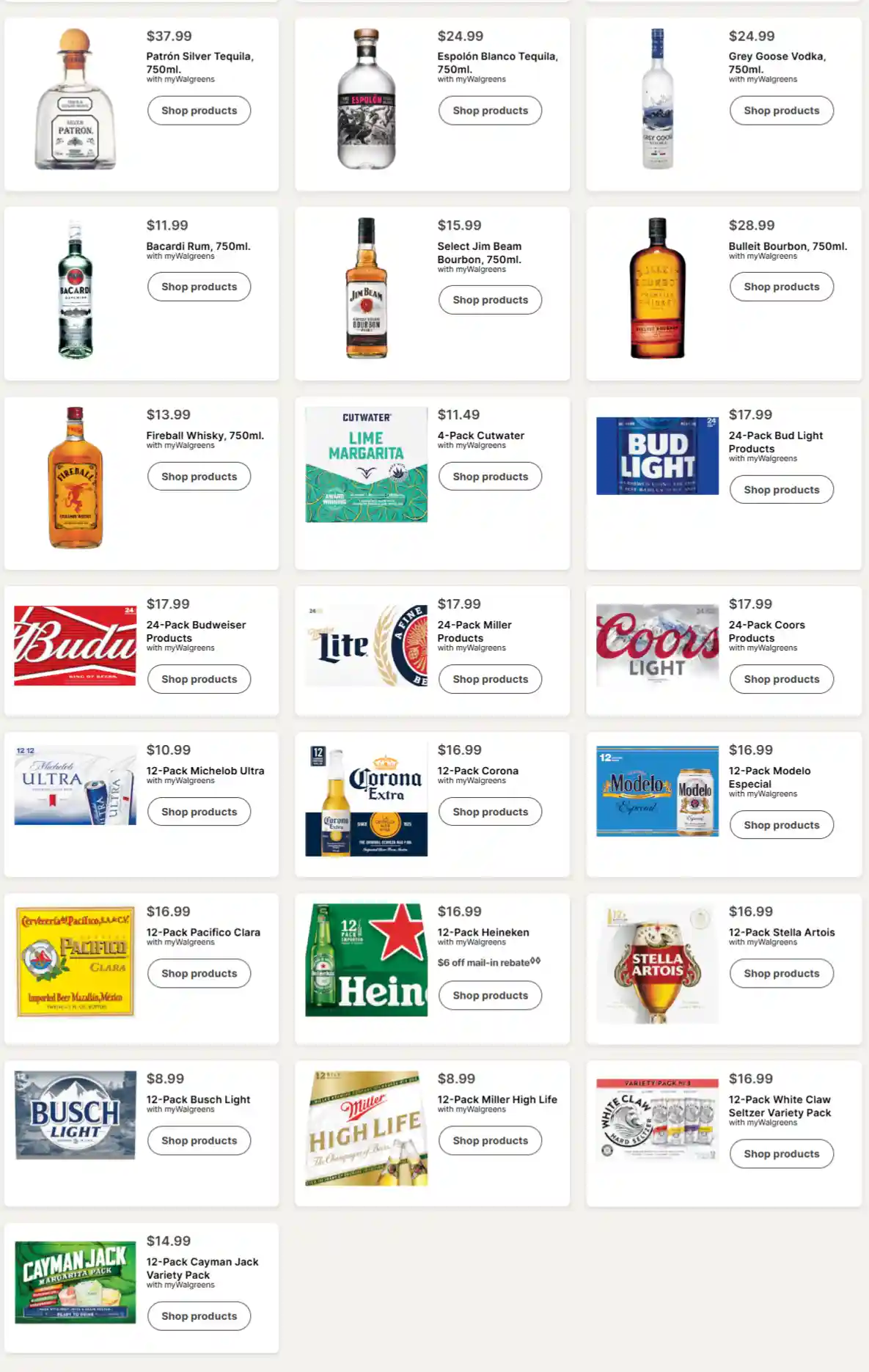Select Shop products for Bacardi Rum
This screenshot has height=1372, width=869.
coord(199,287)
